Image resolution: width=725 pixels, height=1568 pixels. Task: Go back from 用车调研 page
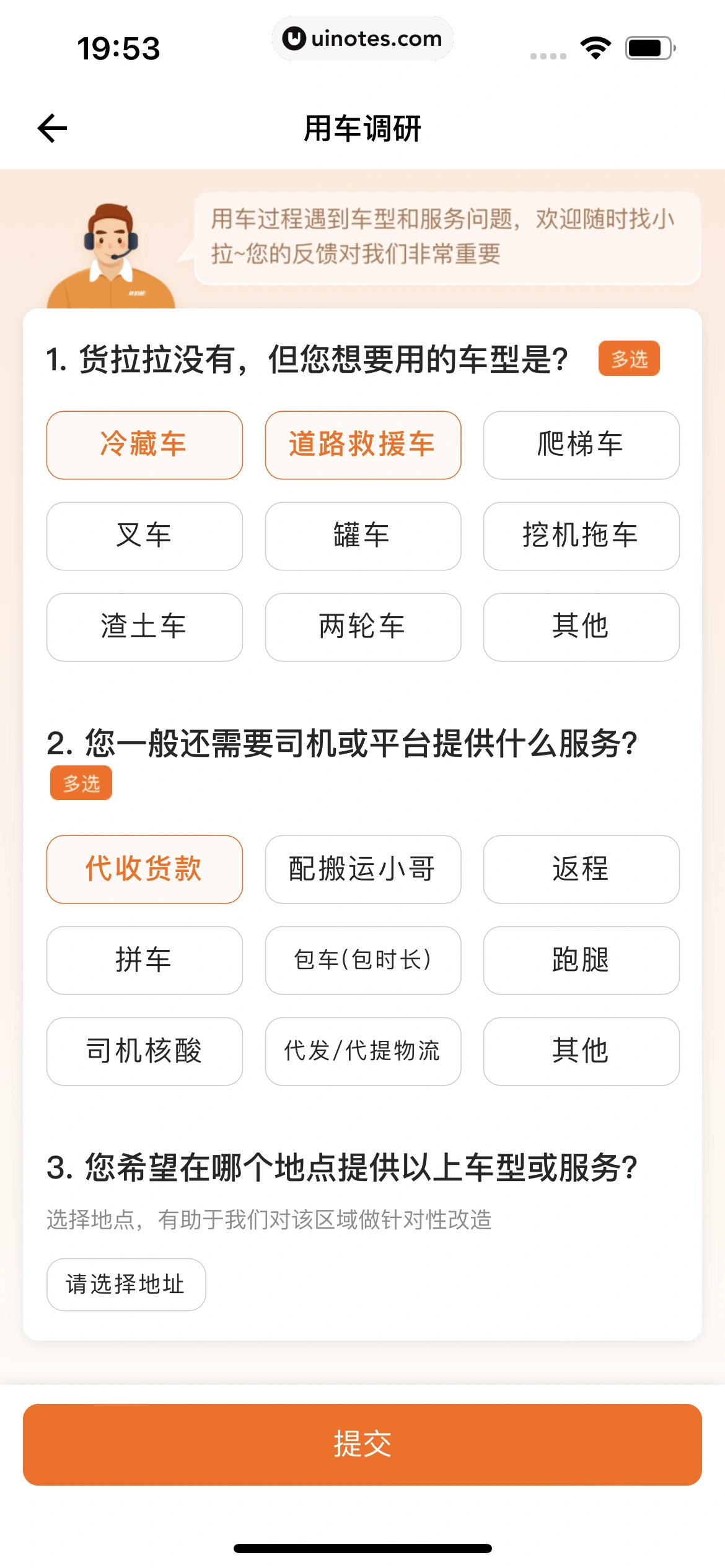(x=52, y=128)
